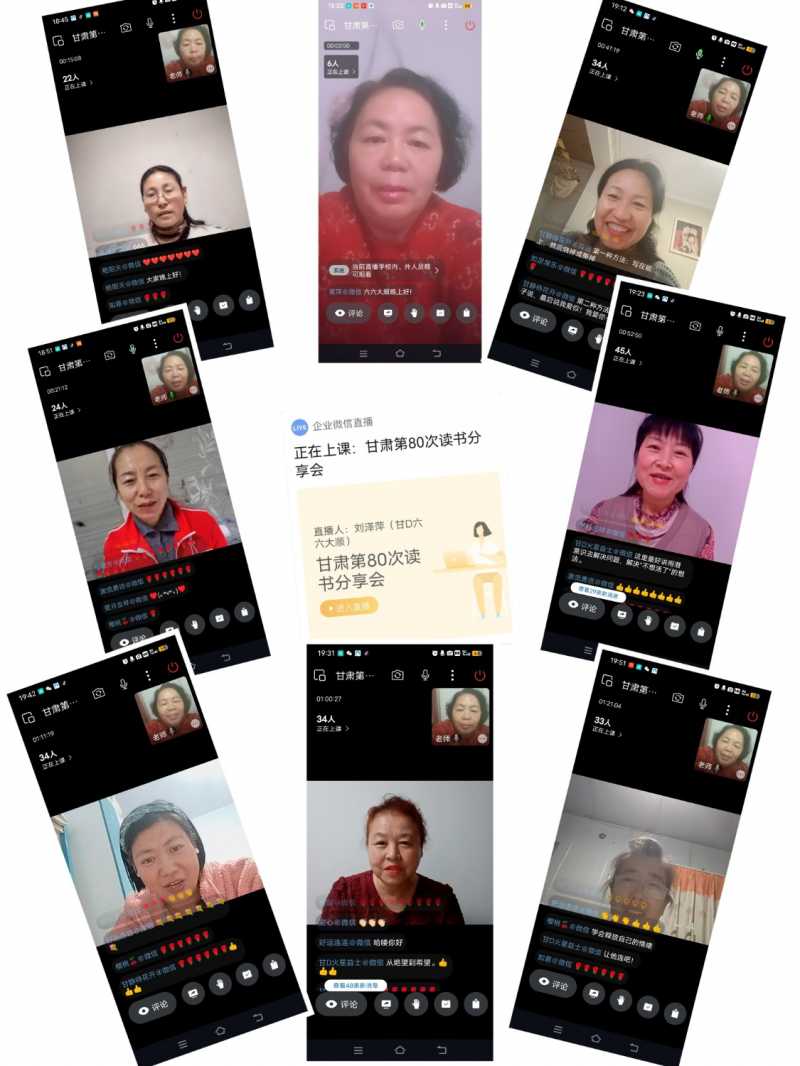
Task: Toggle comment visibility using the eye on 评论
Action: coord(332,1004)
